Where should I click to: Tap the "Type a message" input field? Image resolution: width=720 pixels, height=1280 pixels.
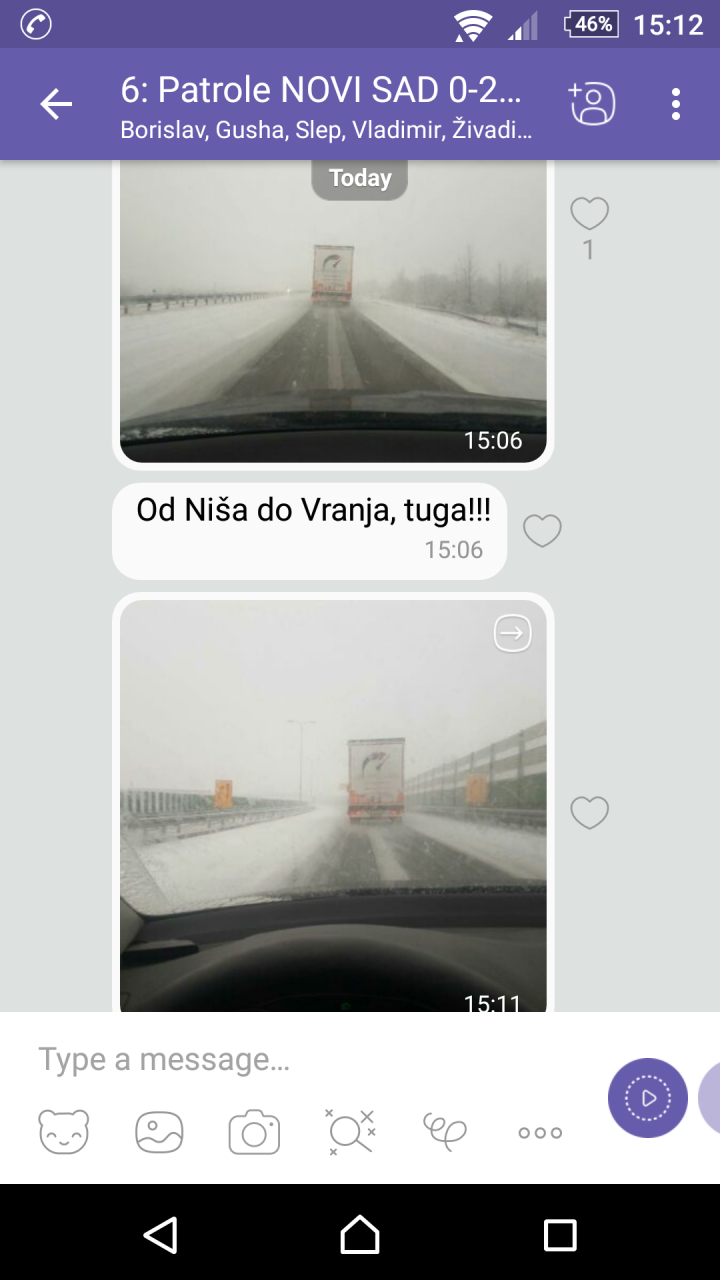click(x=165, y=1058)
